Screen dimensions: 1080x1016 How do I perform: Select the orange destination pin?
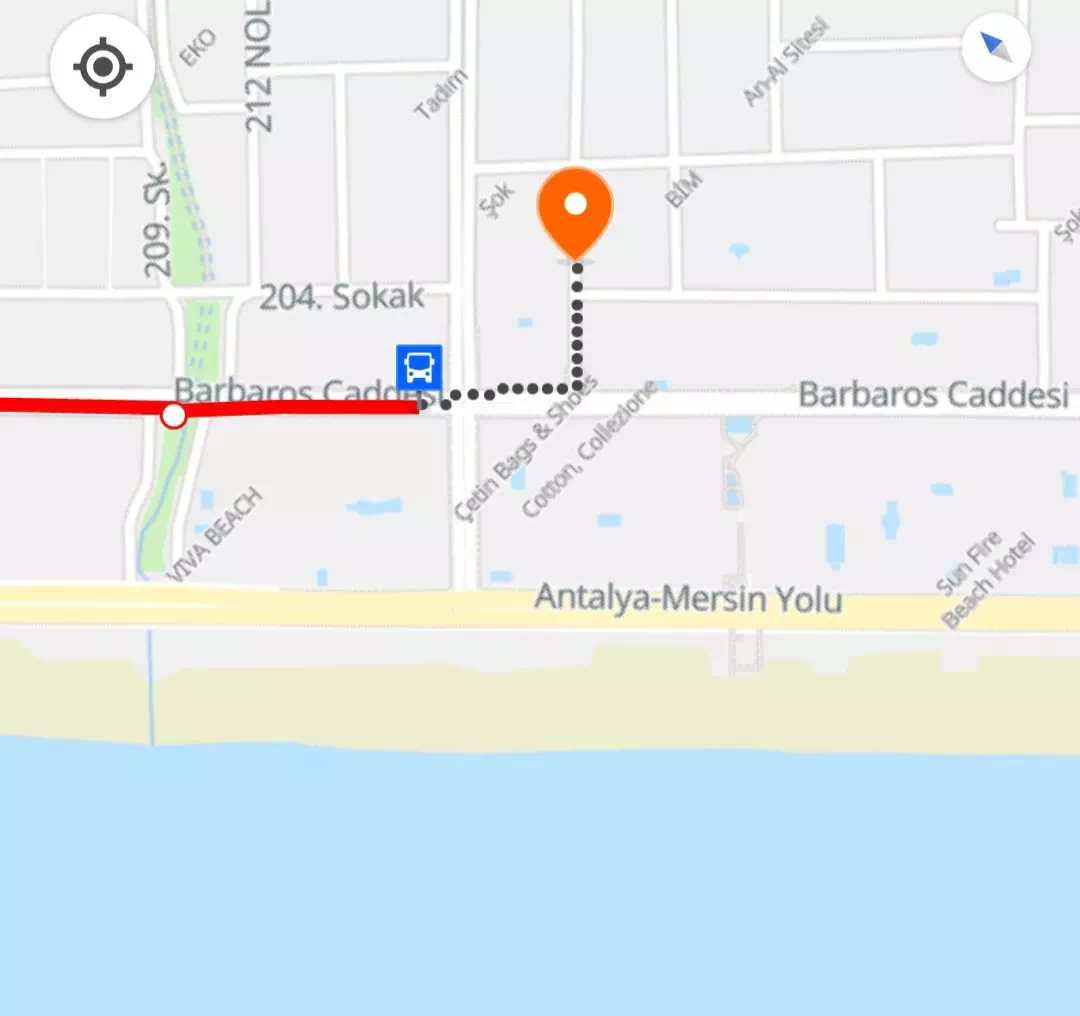pos(575,208)
